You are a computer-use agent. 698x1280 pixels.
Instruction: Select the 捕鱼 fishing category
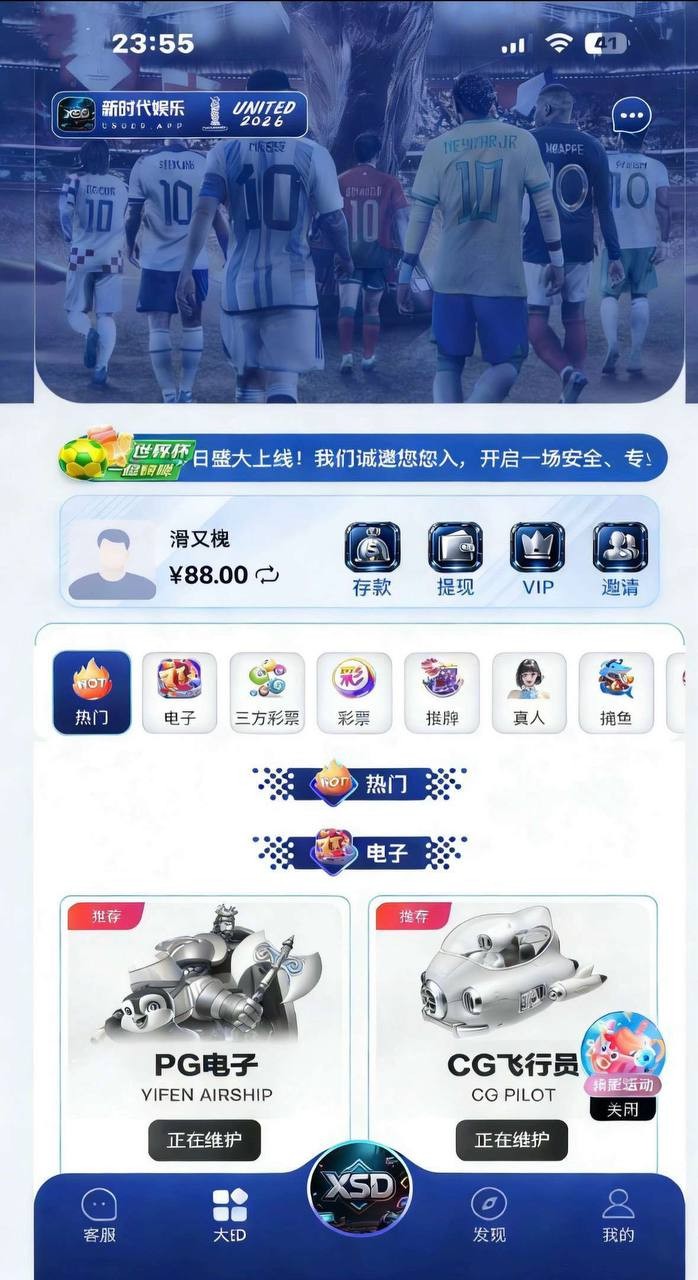pyautogui.click(x=616, y=693)
